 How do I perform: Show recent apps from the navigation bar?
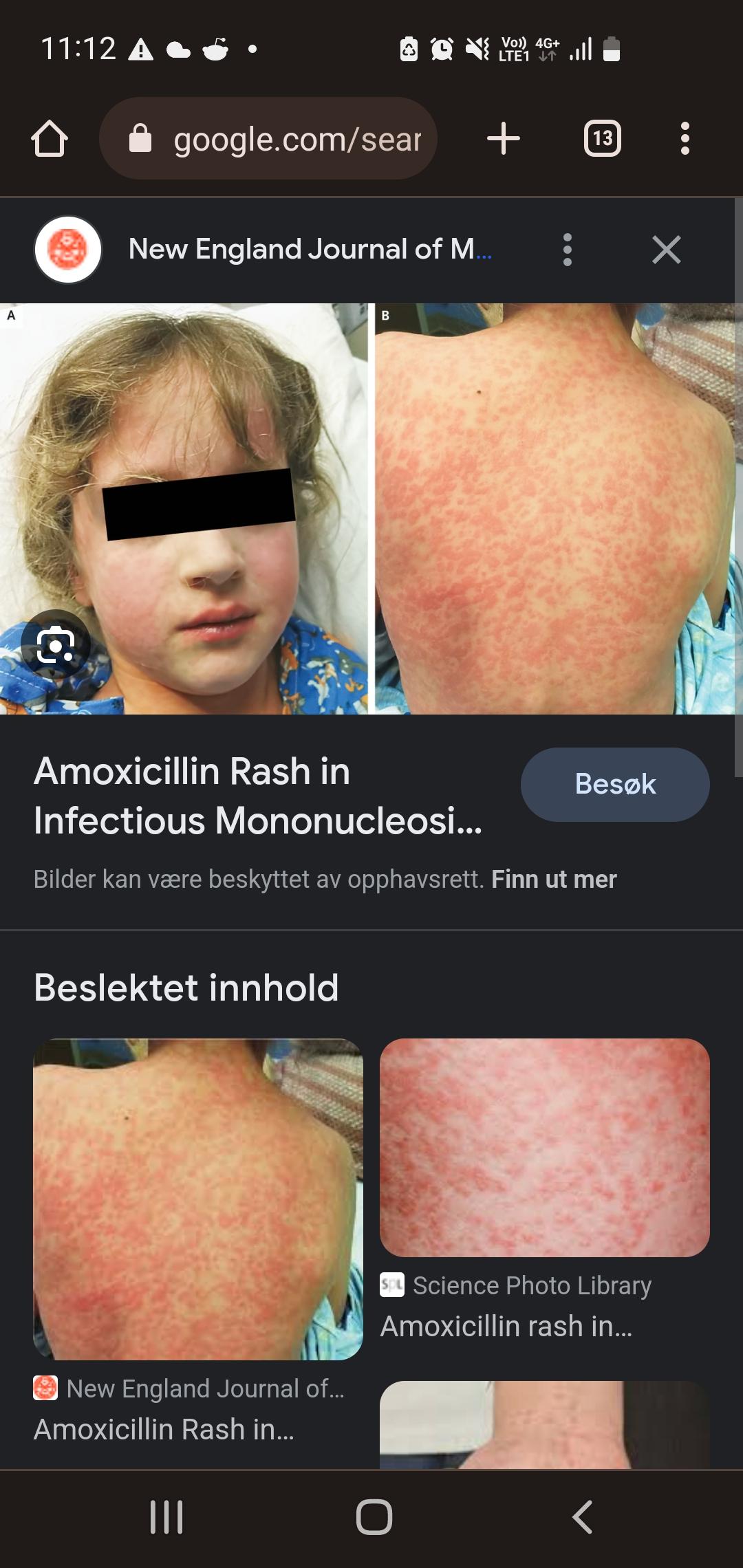[x=166, y=1517]
